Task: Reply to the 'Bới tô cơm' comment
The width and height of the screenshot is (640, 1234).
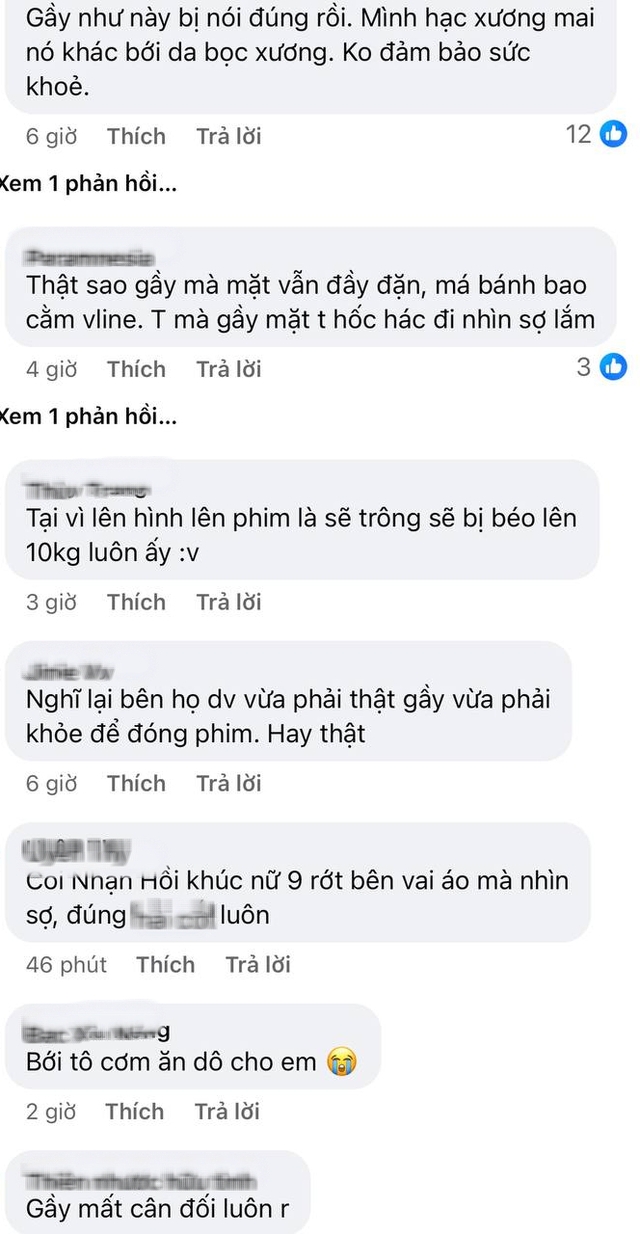Action: pos(227,1111)
